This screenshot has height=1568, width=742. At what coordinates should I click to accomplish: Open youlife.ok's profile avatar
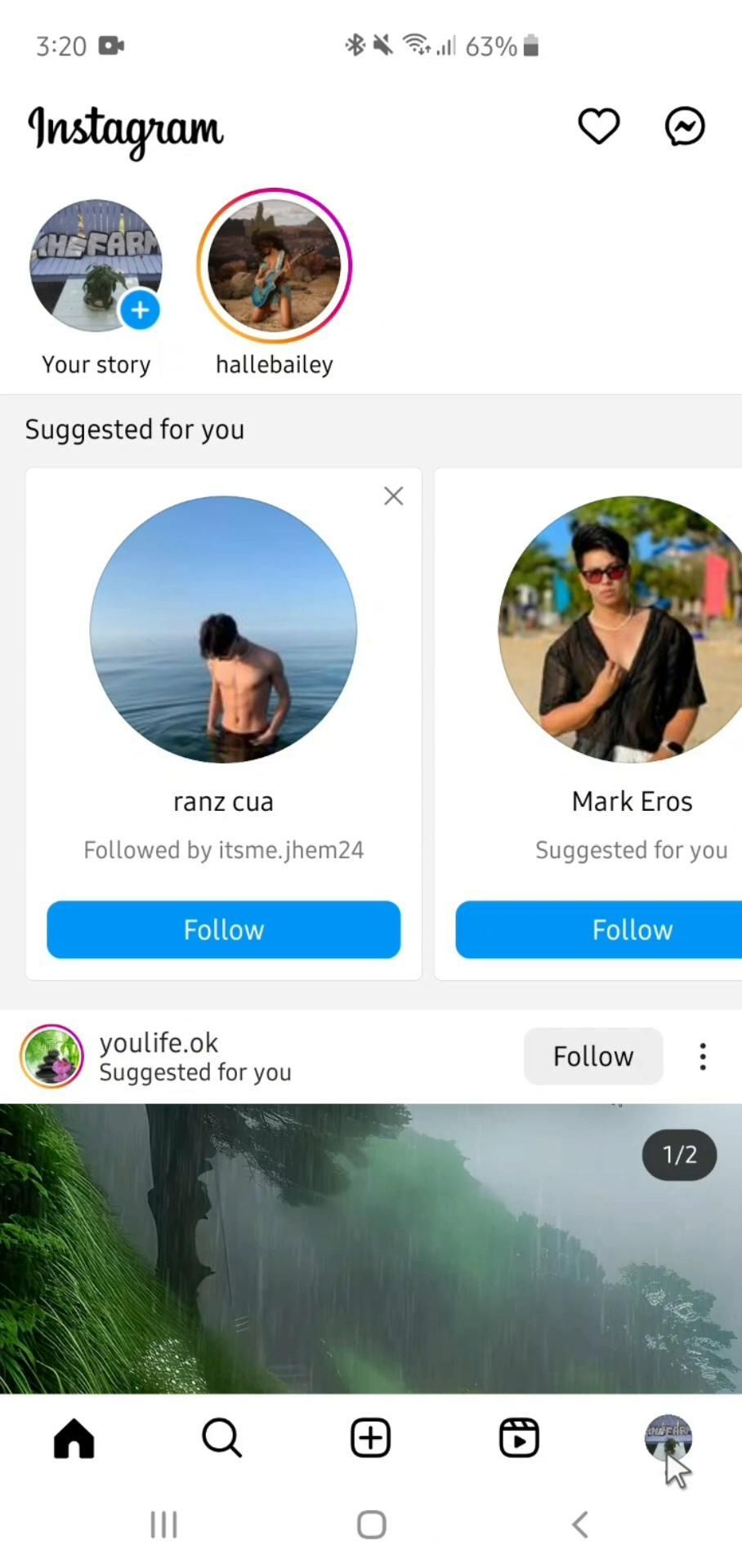click(51, 1056)
